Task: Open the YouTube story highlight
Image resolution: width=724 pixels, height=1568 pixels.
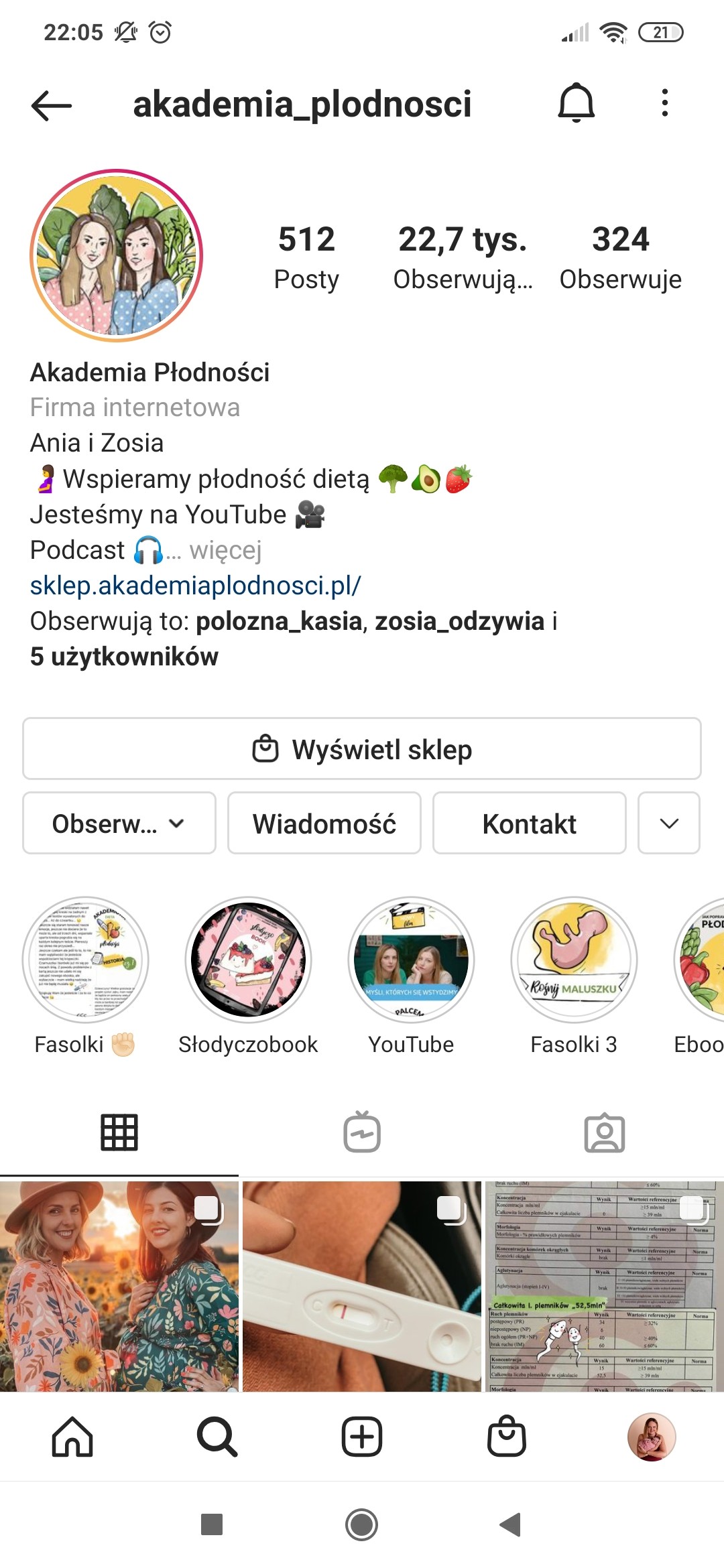Action: coord(411,960)
